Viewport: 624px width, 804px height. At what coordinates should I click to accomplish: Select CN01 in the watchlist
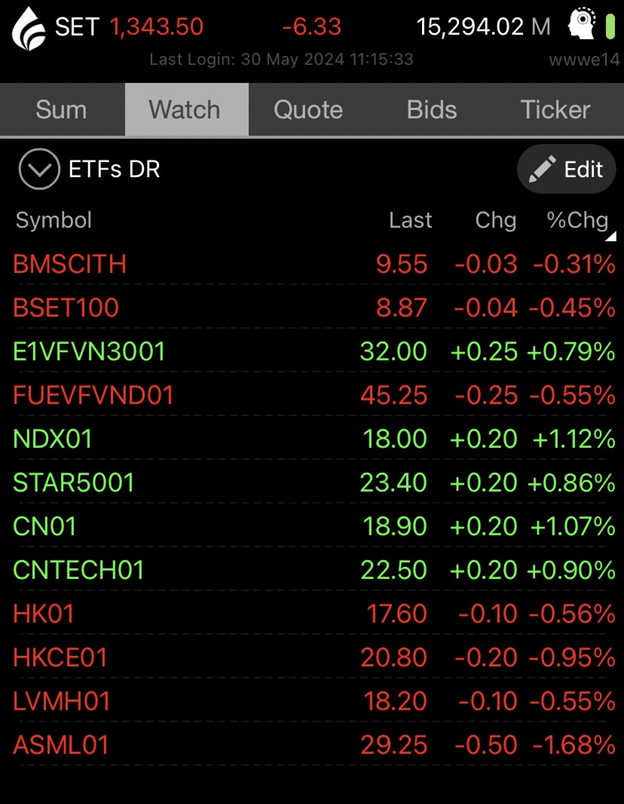[45, 526]
